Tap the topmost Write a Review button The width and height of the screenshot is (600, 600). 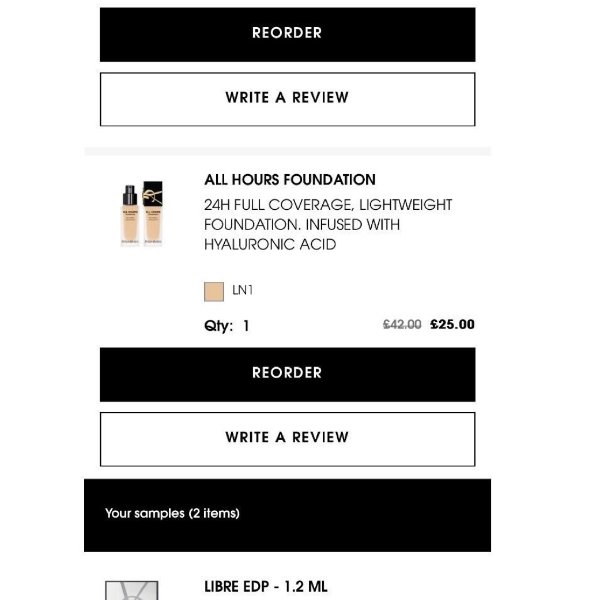click(x=287, y=98)
